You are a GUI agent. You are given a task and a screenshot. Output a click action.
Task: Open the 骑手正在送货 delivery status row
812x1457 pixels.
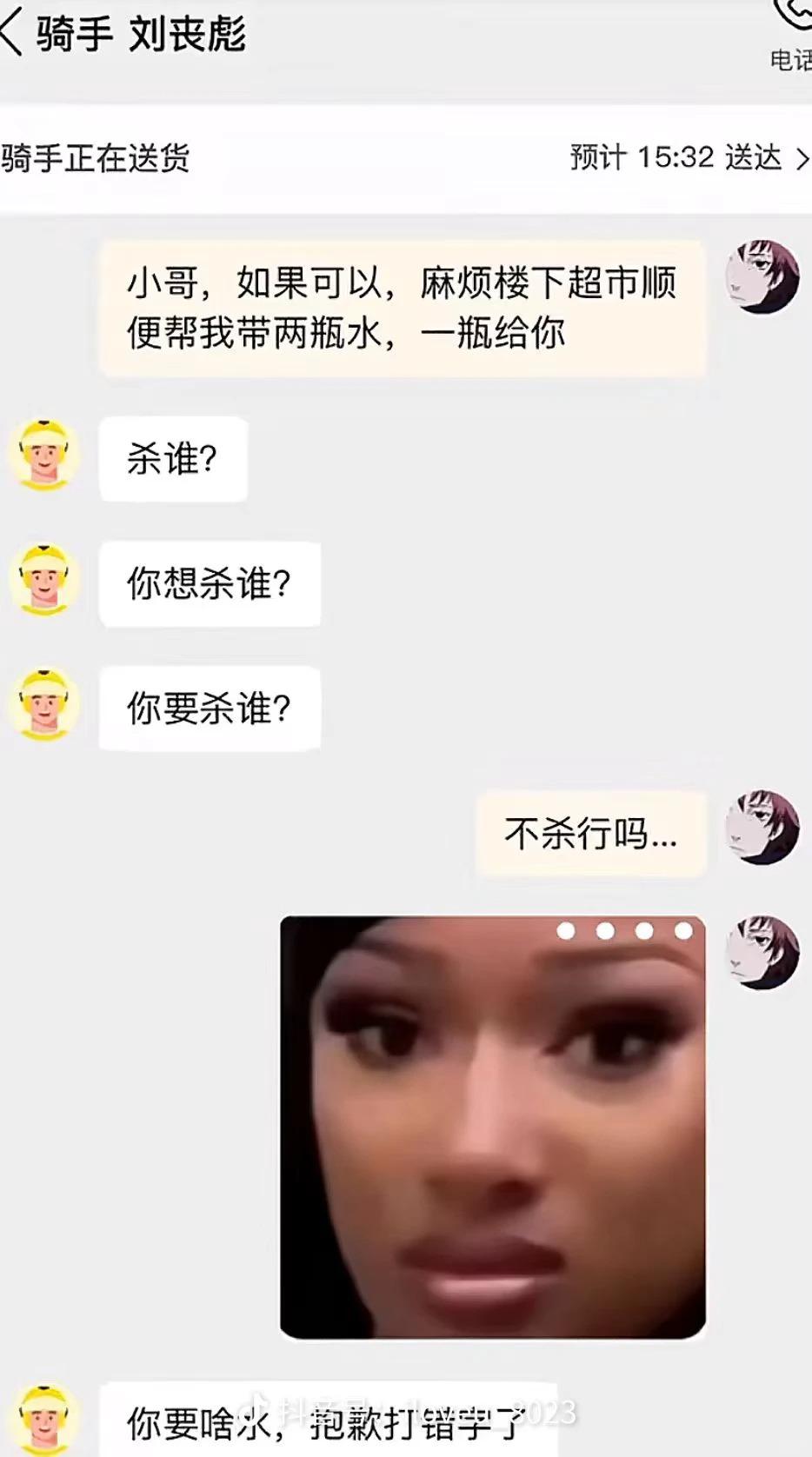[x=405, y=158]
